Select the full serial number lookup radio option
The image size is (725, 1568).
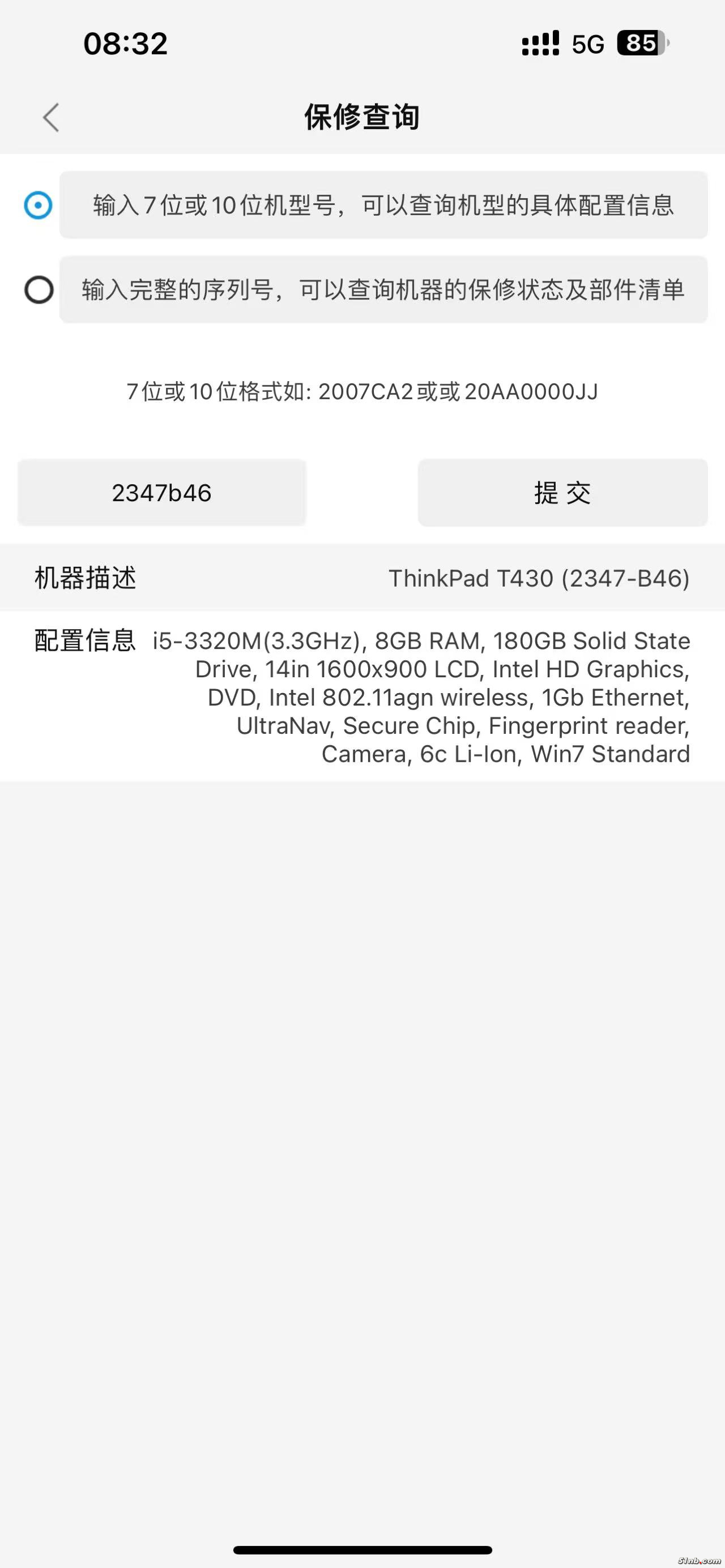coord(39,289)
